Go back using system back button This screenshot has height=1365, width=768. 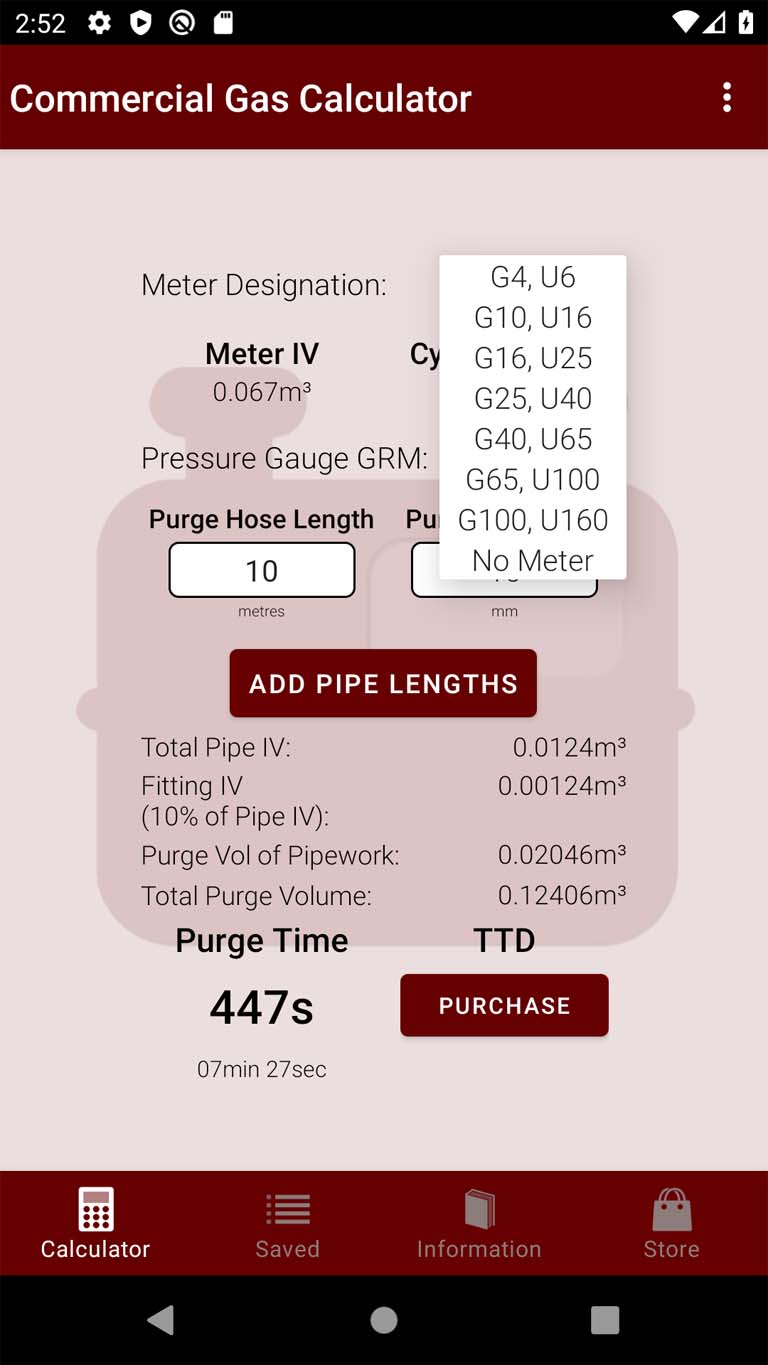click(161, 1320)
